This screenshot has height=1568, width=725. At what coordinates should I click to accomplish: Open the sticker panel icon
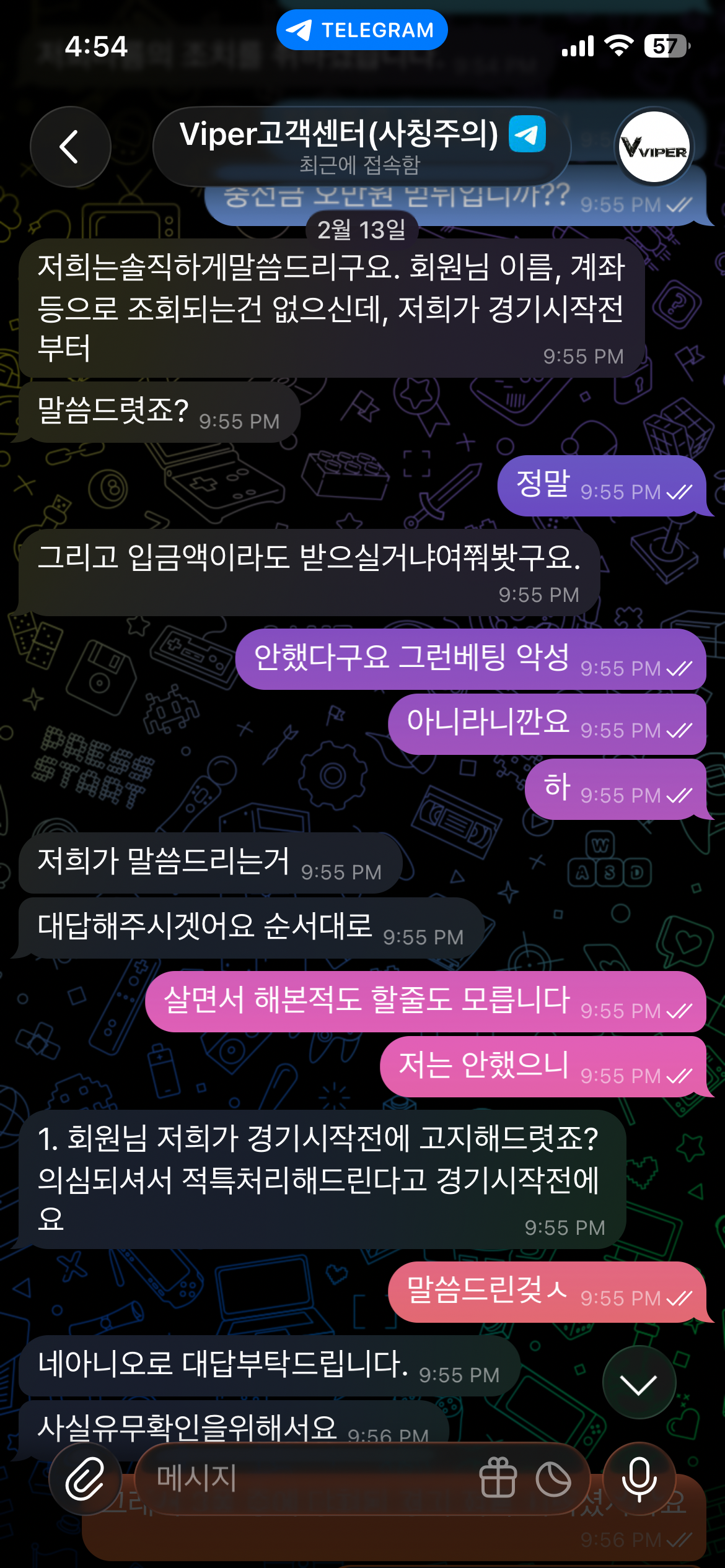click(x=553, y=1479)
